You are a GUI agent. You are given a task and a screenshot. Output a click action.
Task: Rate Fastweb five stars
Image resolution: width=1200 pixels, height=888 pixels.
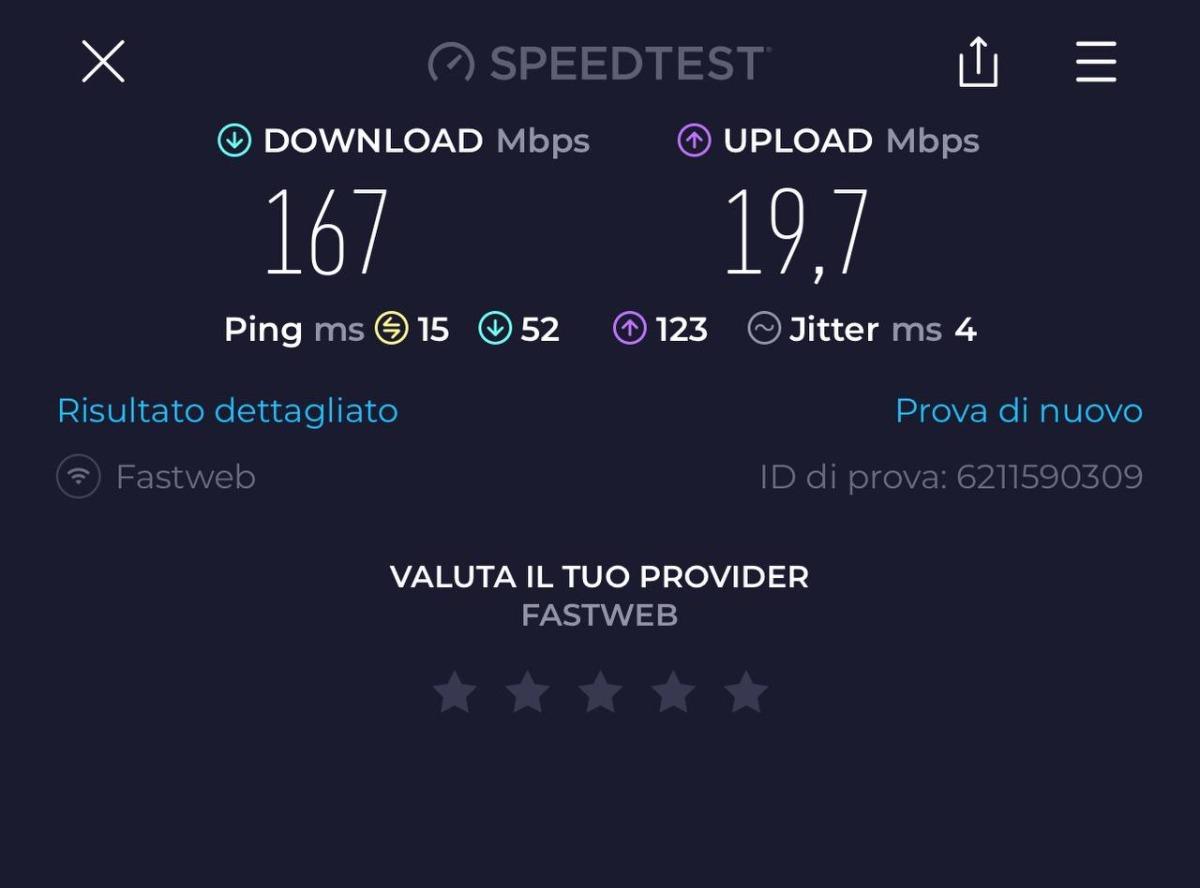coord(746,692)
